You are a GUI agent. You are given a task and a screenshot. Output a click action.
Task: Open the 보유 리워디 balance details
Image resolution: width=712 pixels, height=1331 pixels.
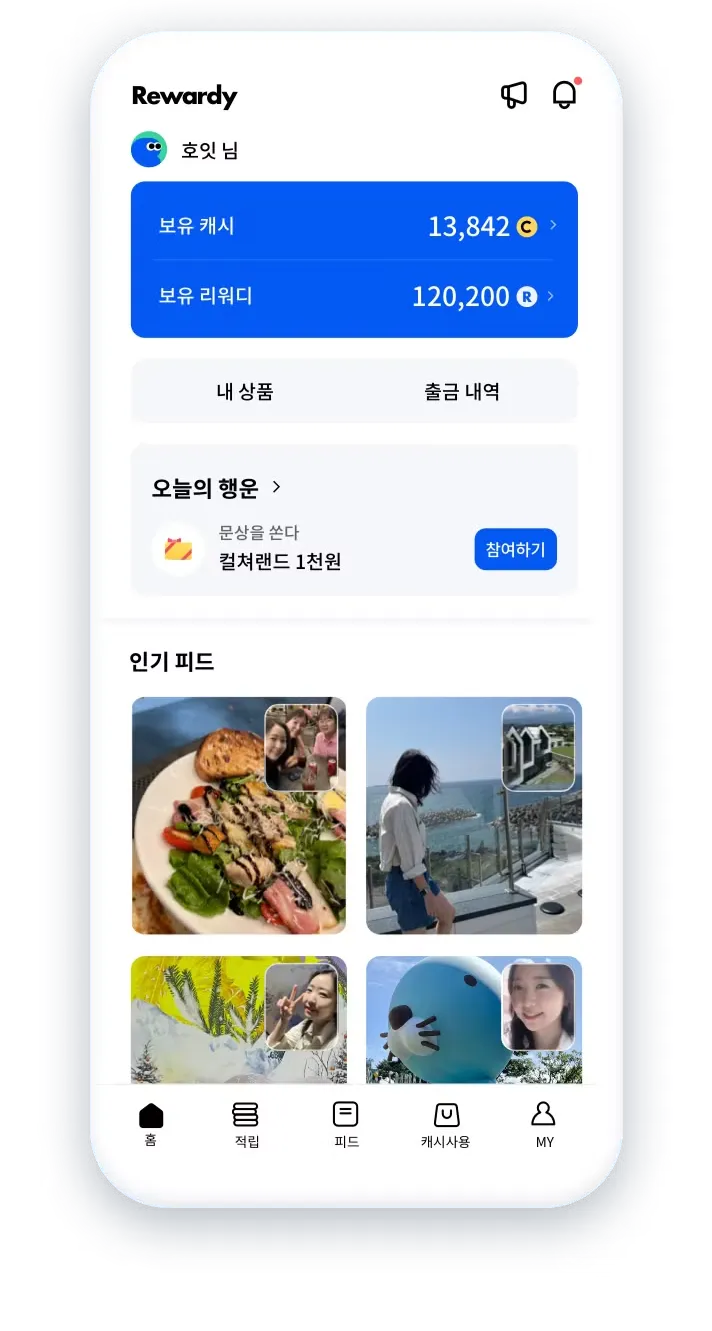354,296
